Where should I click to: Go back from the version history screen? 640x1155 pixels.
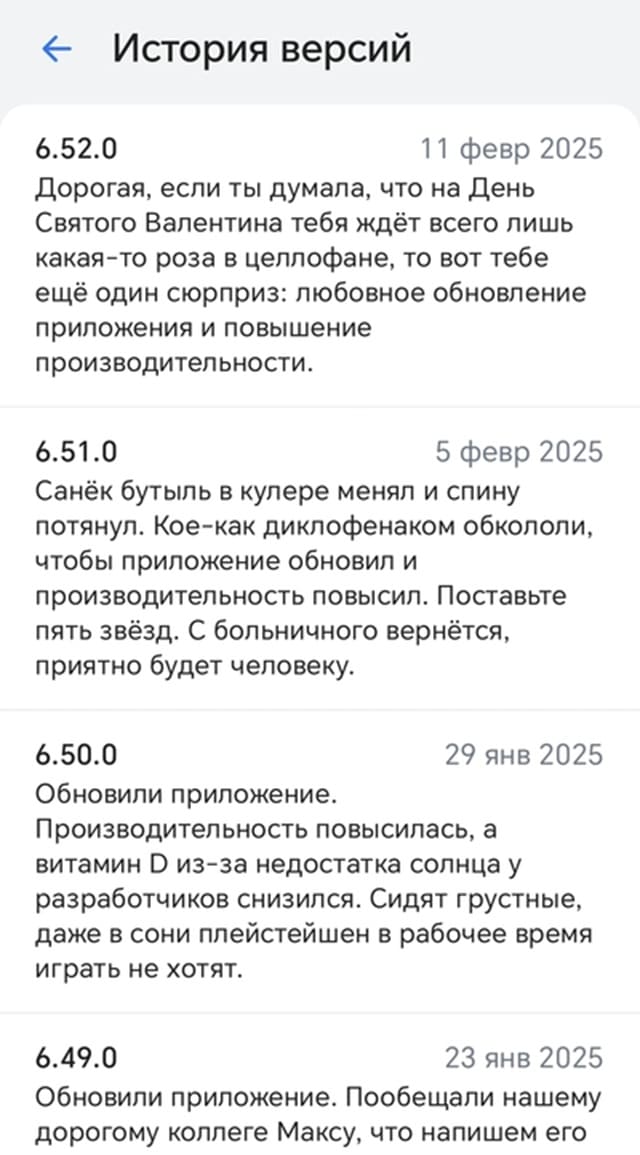click(57, 49)
